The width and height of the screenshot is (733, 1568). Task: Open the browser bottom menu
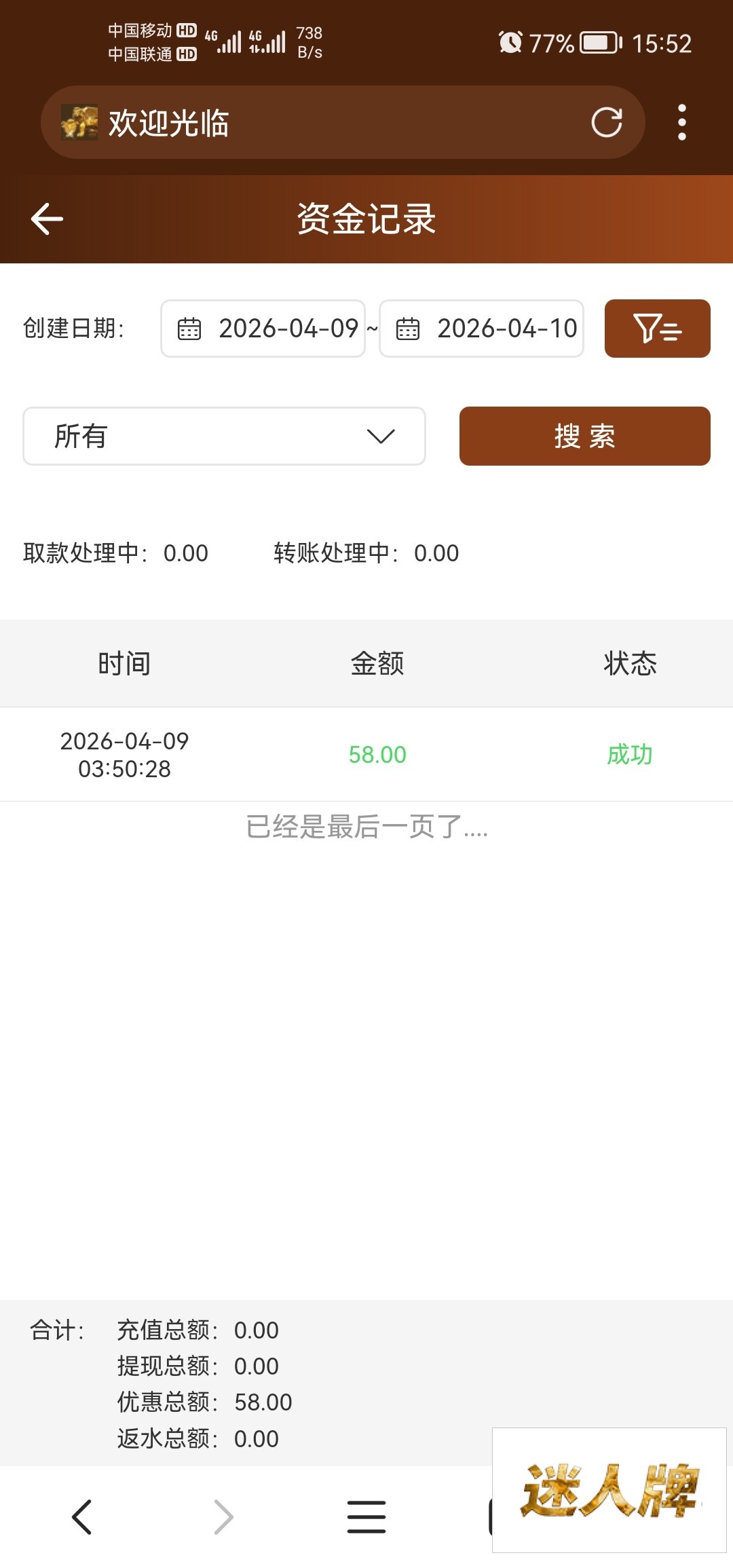pyautogui.click(x=366, y=1517)
